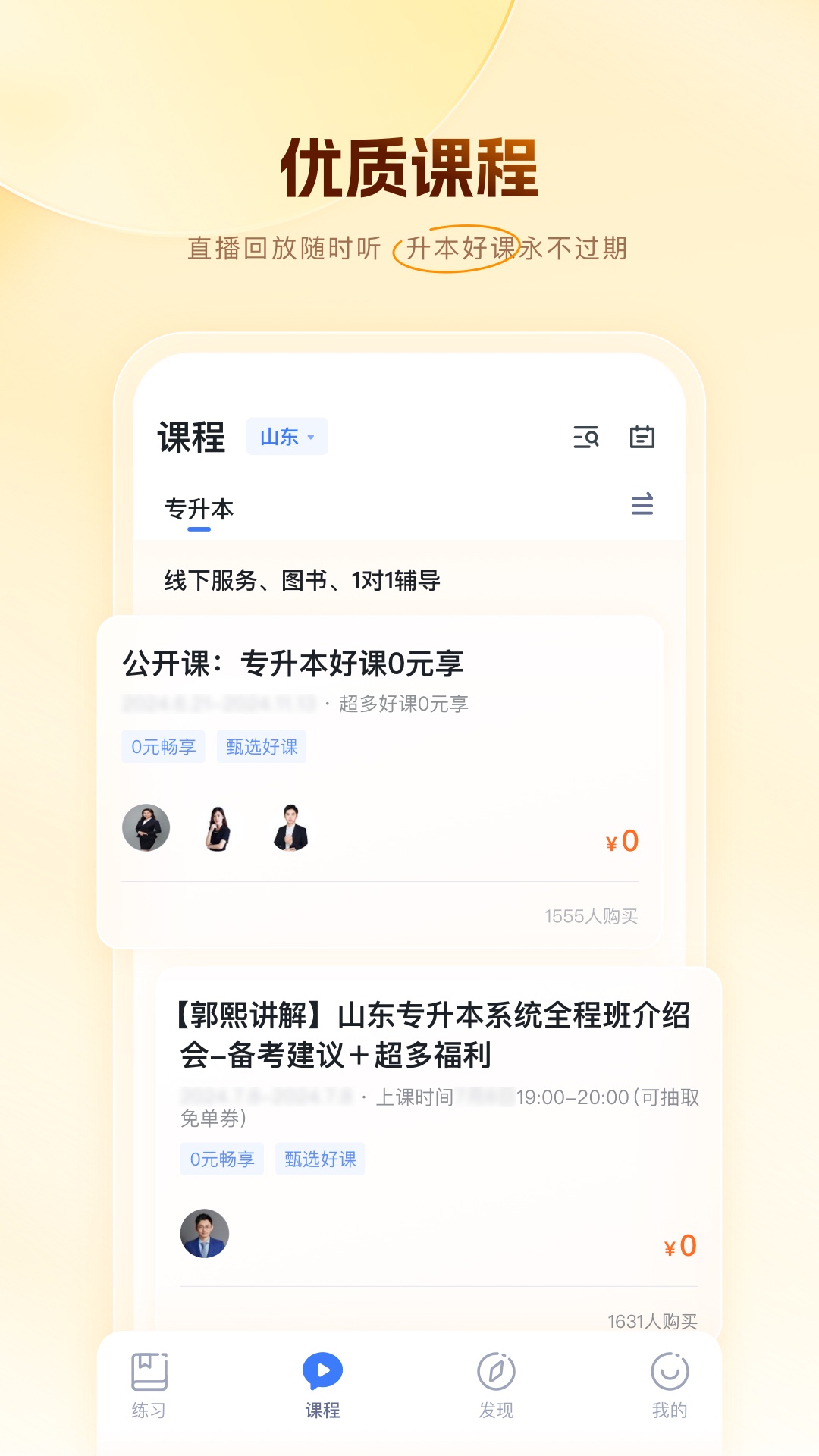
Task: Tap the ¥0 price on the public course
Action: 621,839
